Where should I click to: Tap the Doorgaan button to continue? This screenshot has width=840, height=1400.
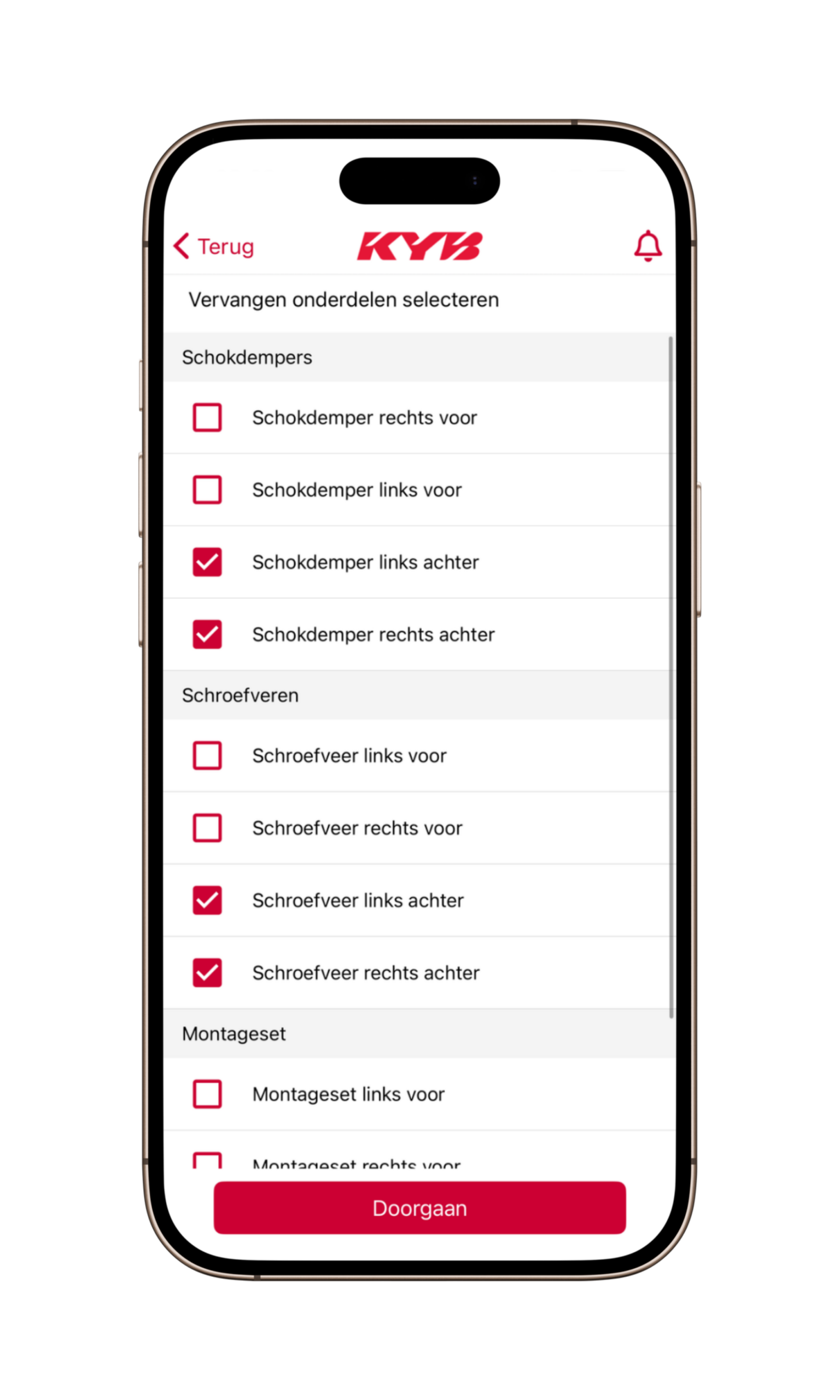tap(419, 1207)
